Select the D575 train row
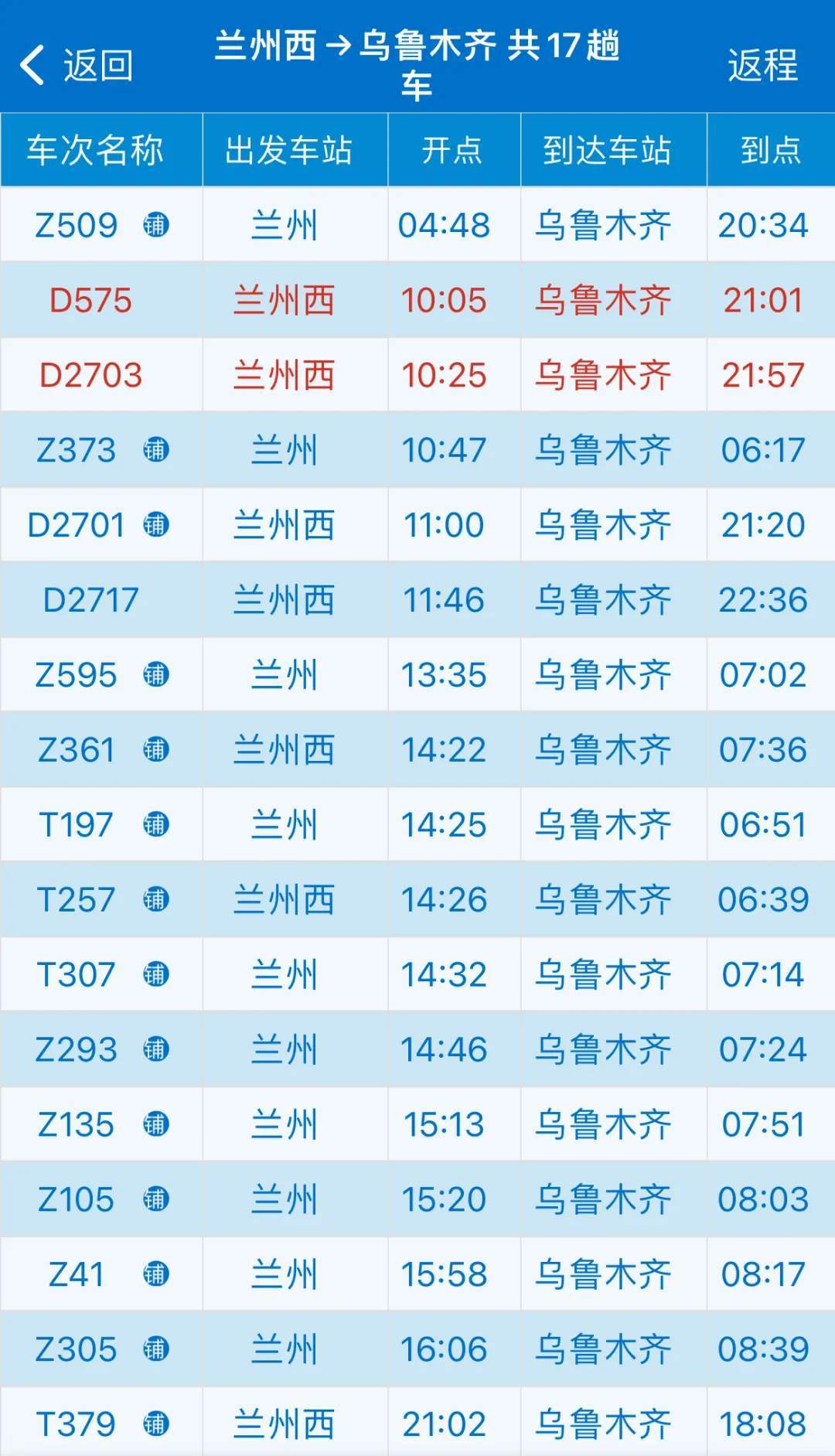This screenshot has width=835, height=1456. tap(417, 300)
